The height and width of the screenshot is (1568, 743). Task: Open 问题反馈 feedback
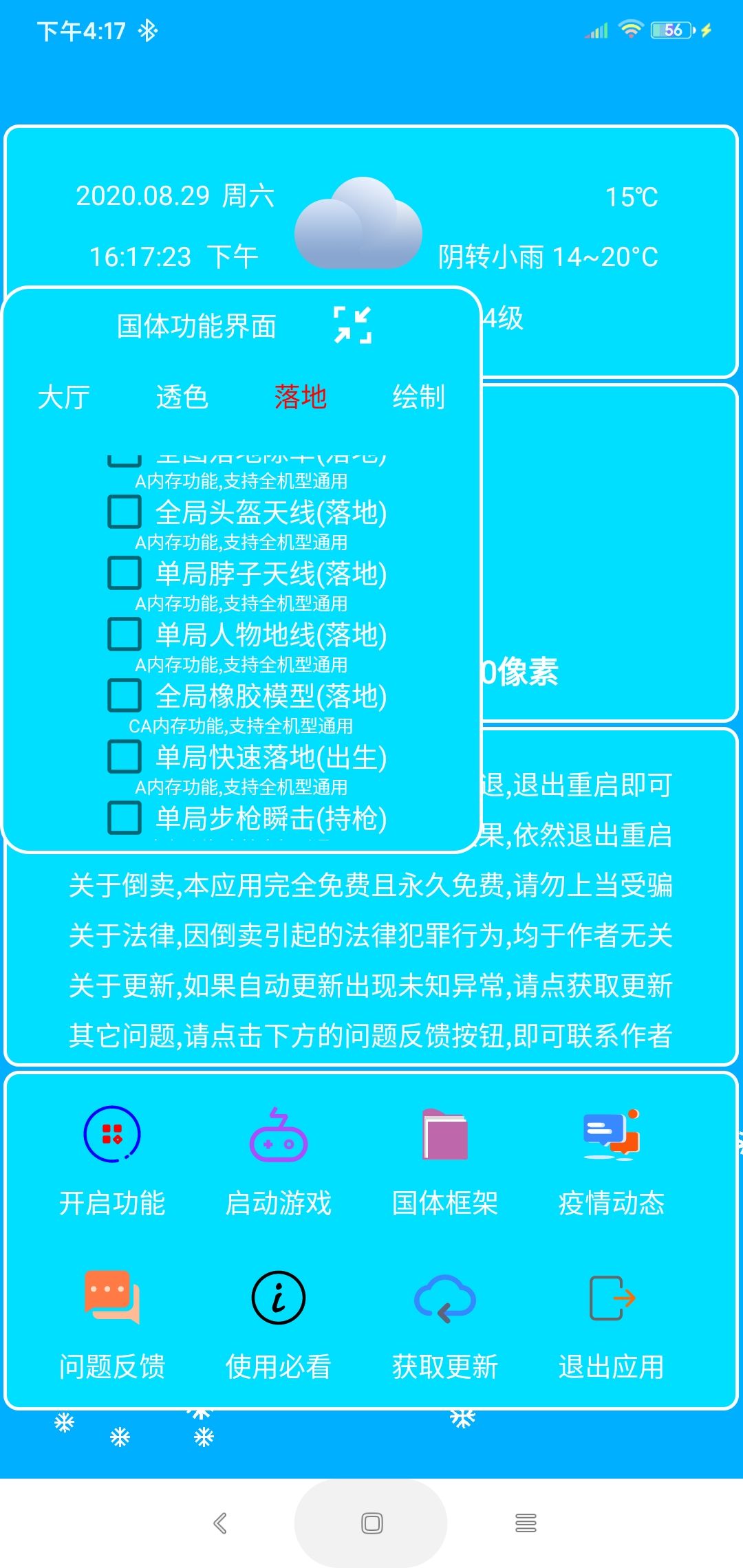pyautogui.click(x=112, y=1324)
